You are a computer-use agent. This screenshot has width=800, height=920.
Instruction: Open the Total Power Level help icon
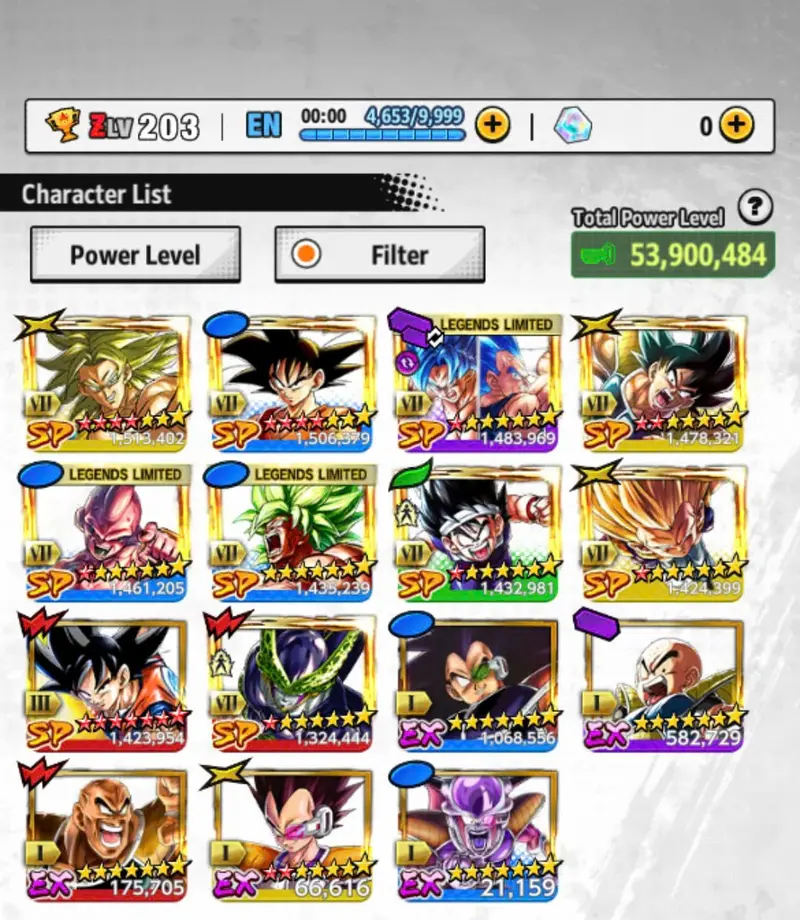coord(755,208)
